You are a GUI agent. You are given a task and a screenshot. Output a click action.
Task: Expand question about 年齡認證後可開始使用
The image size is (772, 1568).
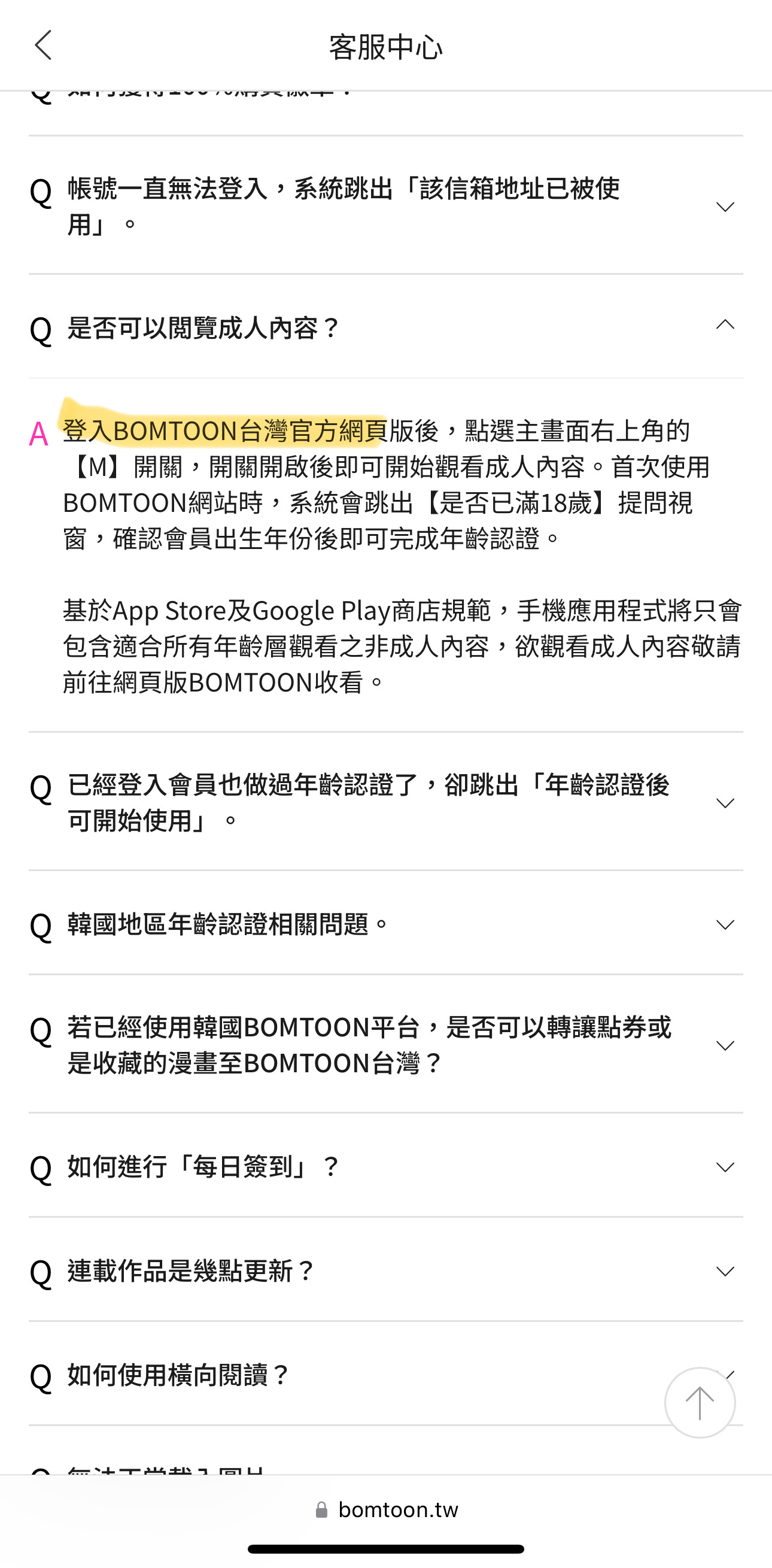(385, 802)
